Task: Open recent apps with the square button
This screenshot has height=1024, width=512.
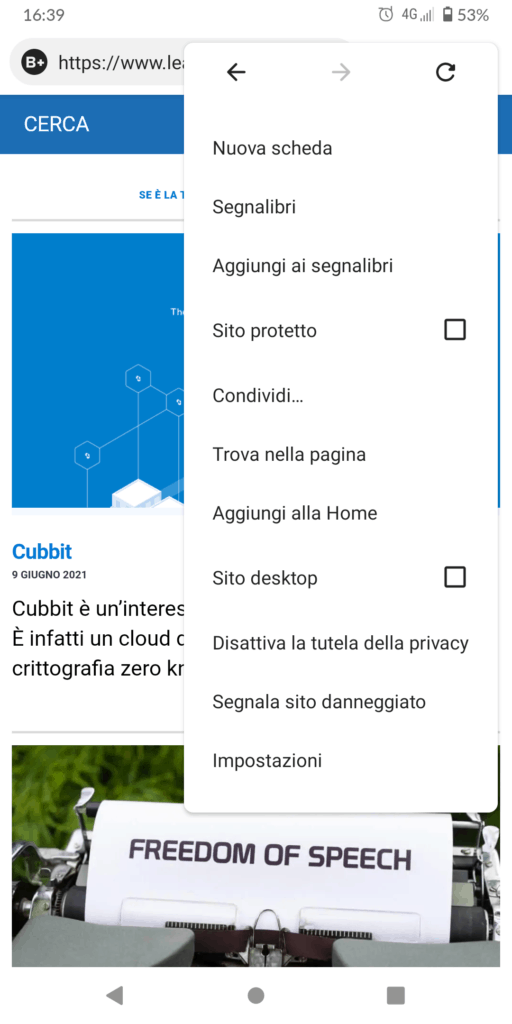Action: click(396, 995)
